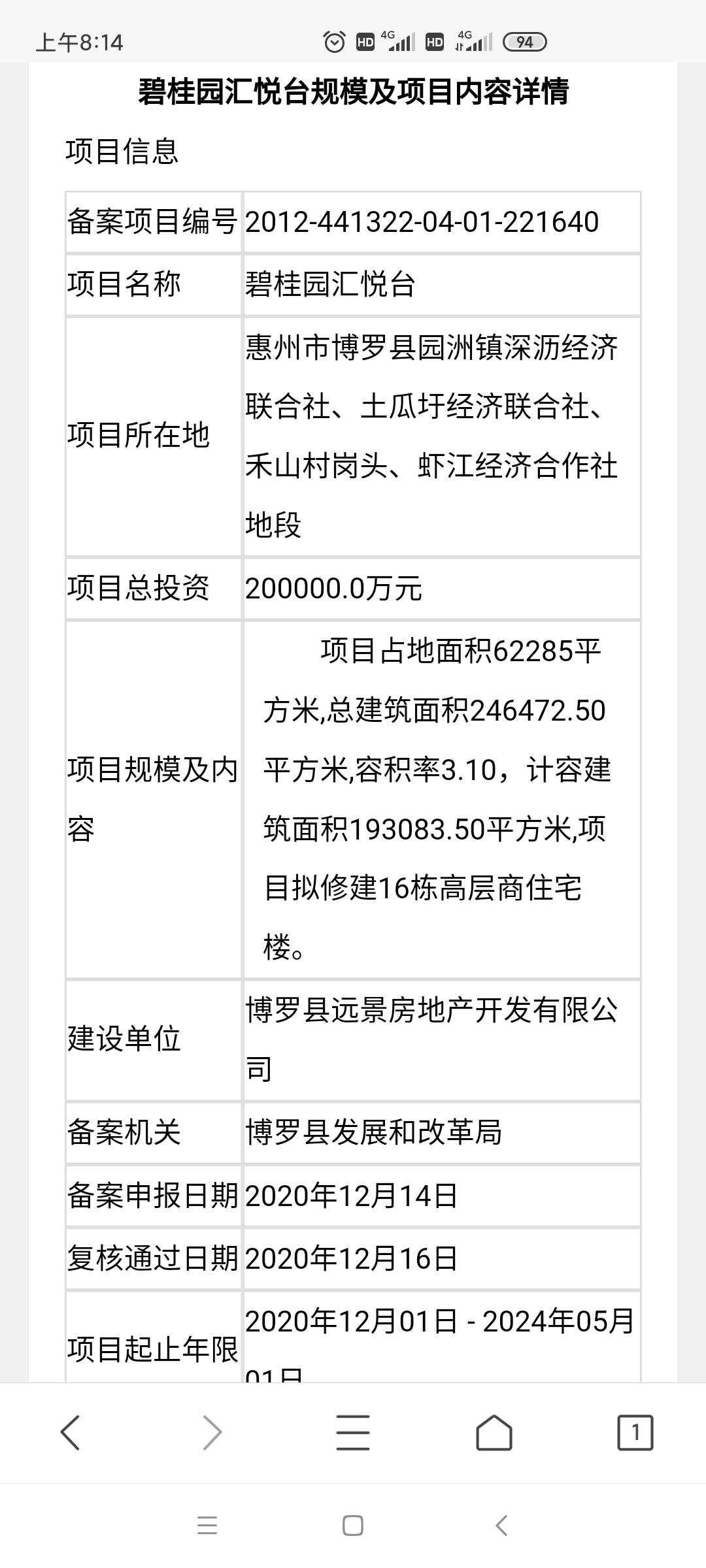Open the browser menu
706x1568 pixels.
click(x=353, y=1432)
